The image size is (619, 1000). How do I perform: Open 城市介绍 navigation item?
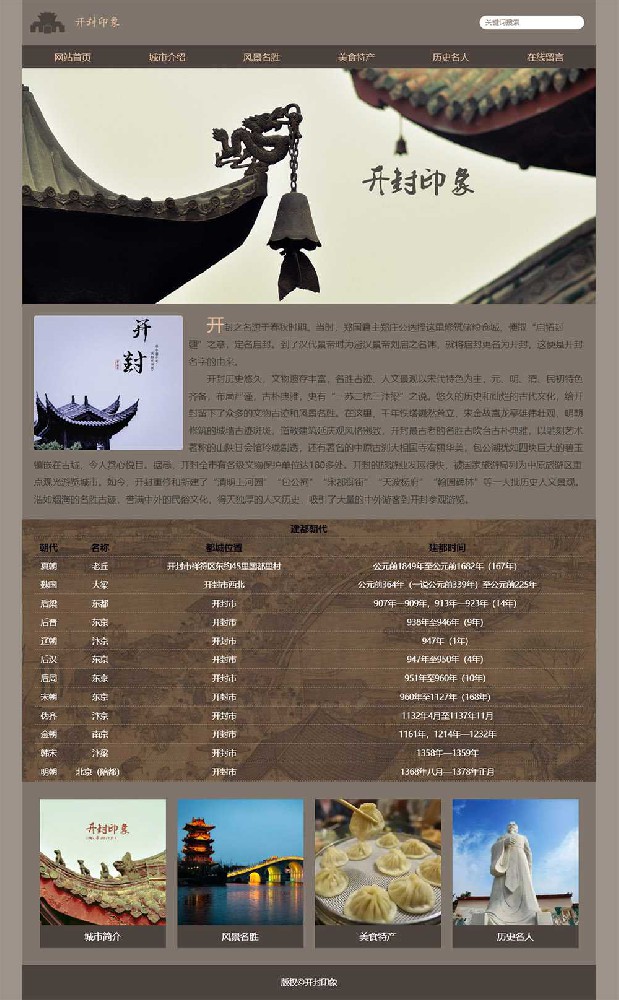click(x=167, y=57)
